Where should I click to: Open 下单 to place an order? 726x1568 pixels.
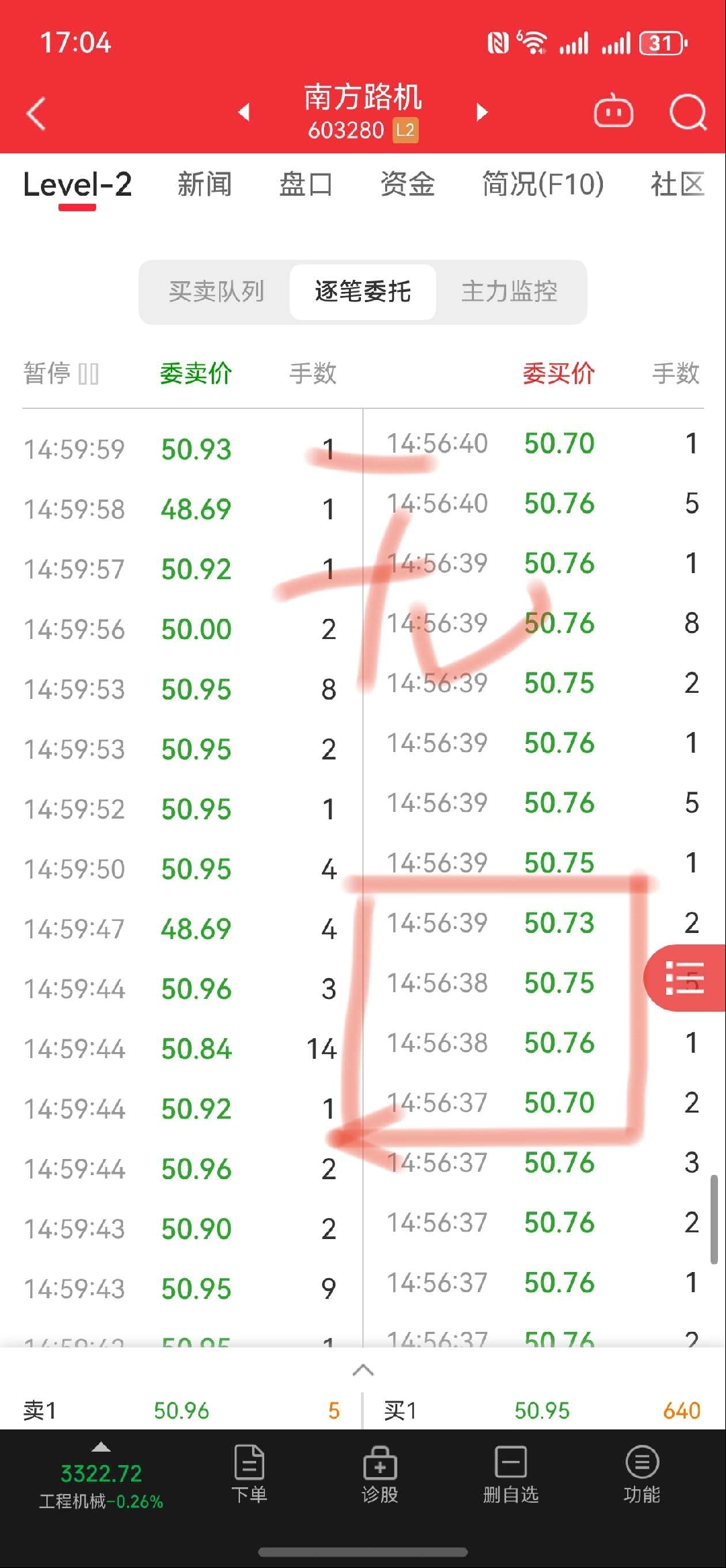pyautogui.click(x=249, y=1474)
